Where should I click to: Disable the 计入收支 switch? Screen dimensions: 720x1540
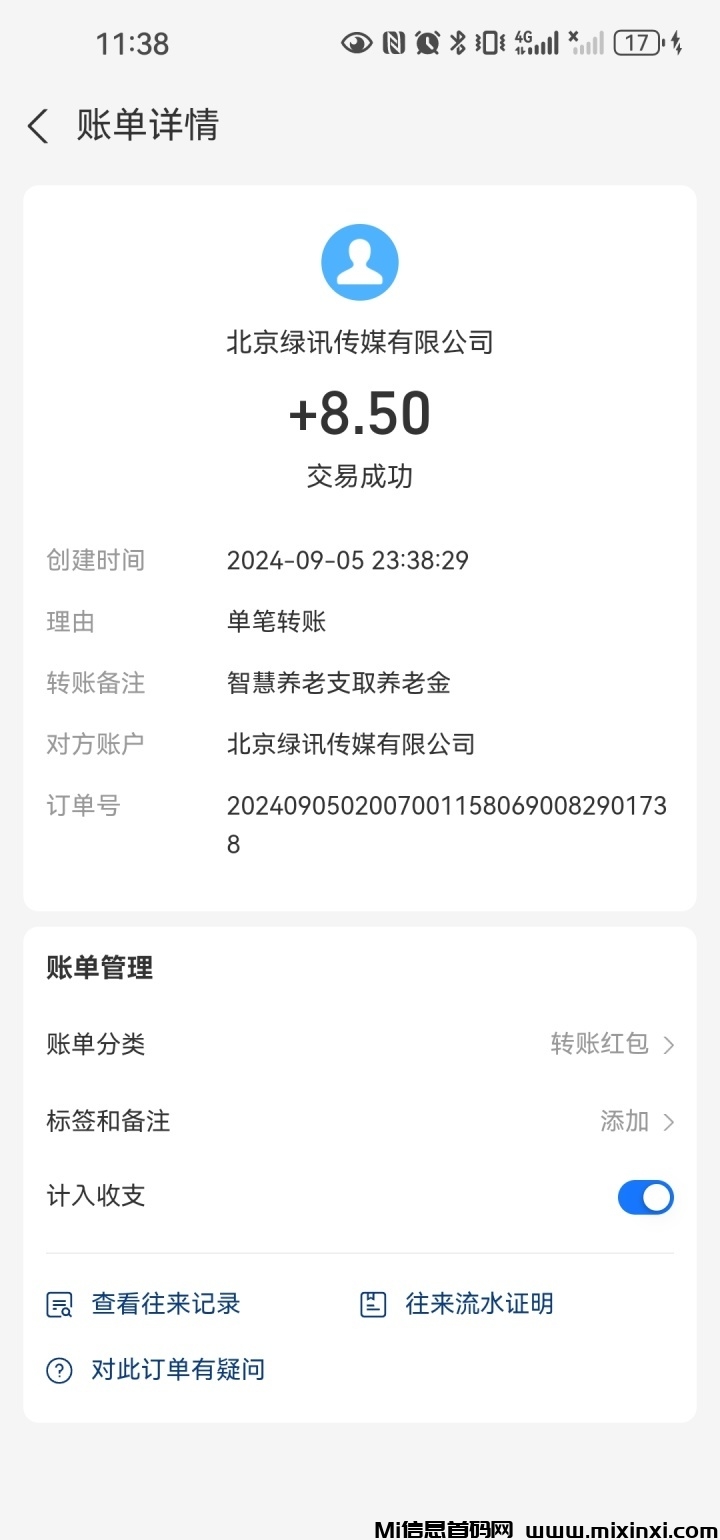click(x=645, y=1197)
